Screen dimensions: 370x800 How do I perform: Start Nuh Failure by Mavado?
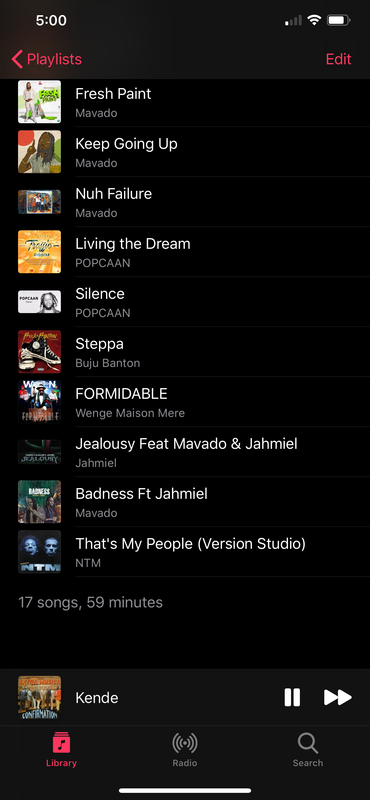point(185,202)
